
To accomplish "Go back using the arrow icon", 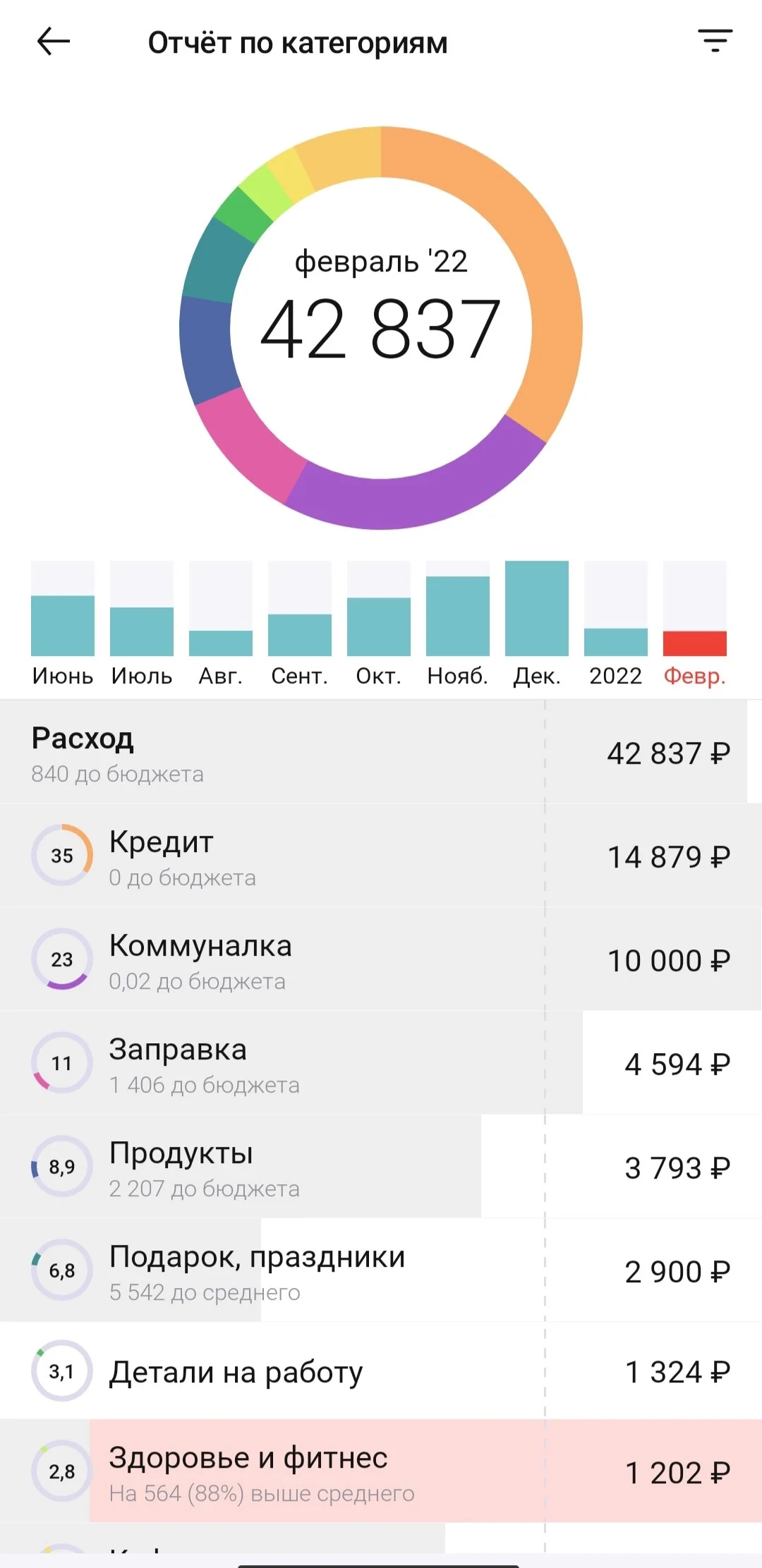I will coord(54,42).
